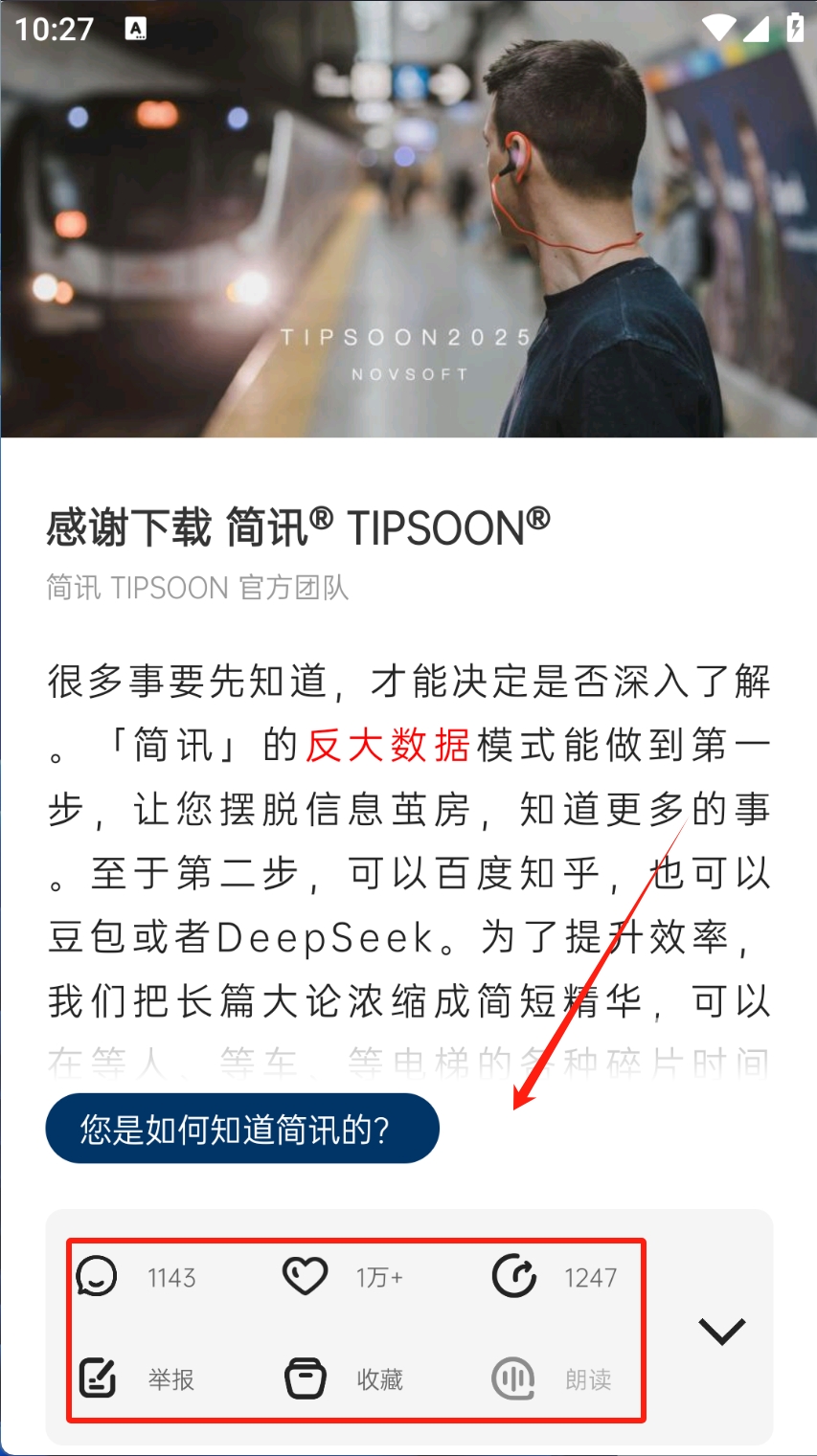The image size is (817, 1456).
Task: Open the comments with 1143 replies
Action: pyautogui.click(x=98, y=1277)
